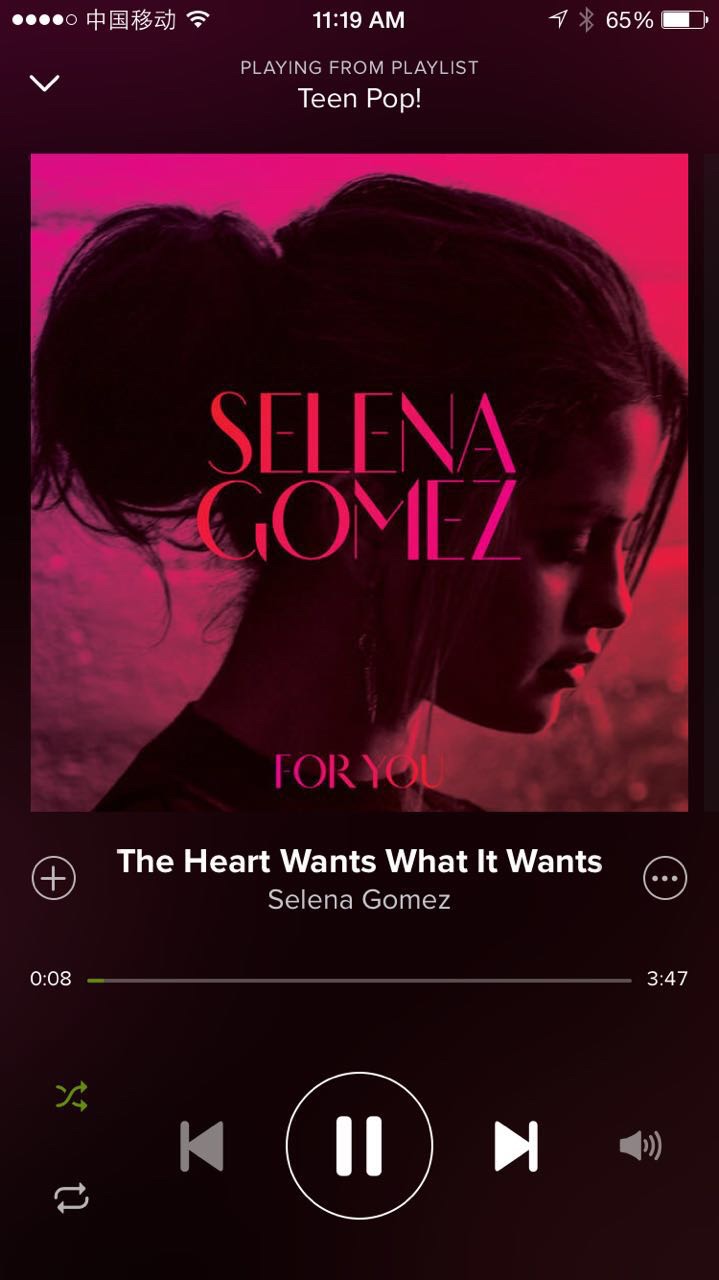The height and width of the screenshot is (1280, 719).
Task: Collapse the now playing screen with chevron
Action: coord(45,83)
